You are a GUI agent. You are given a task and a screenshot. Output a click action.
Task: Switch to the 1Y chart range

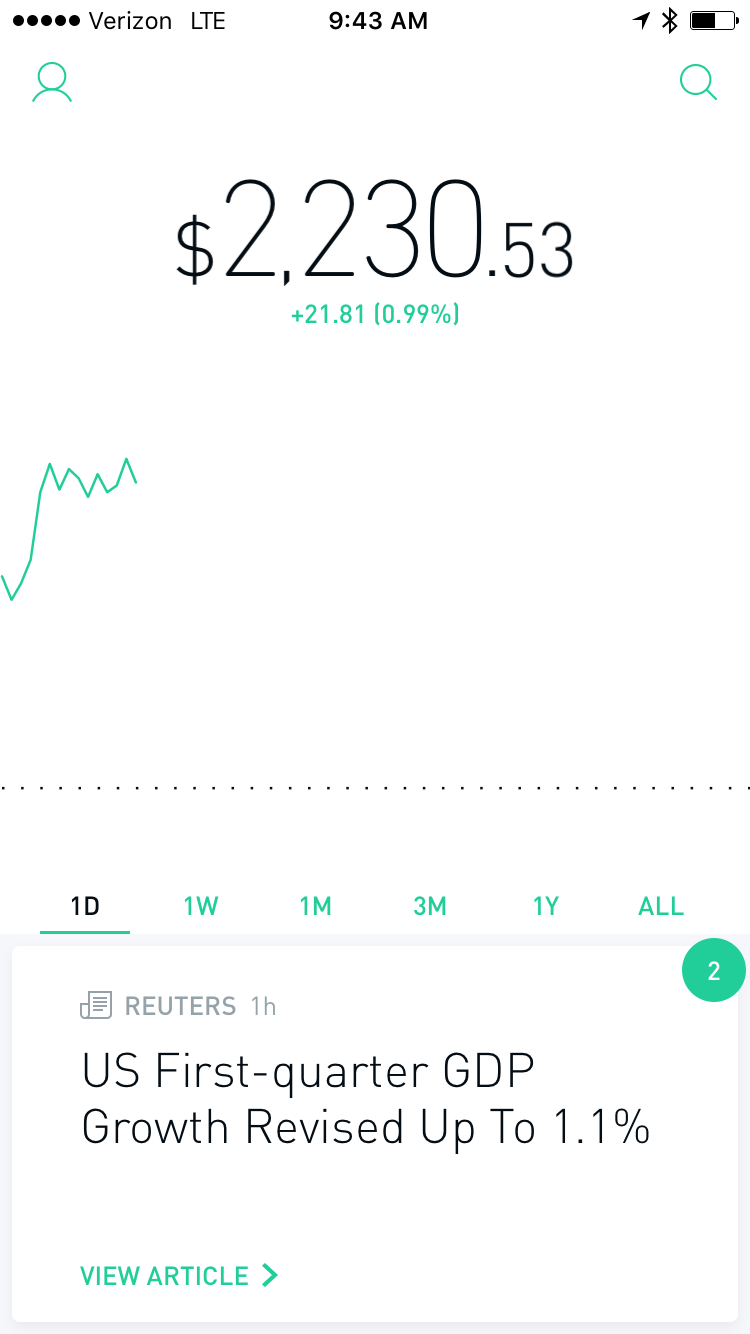click(545, 907)
